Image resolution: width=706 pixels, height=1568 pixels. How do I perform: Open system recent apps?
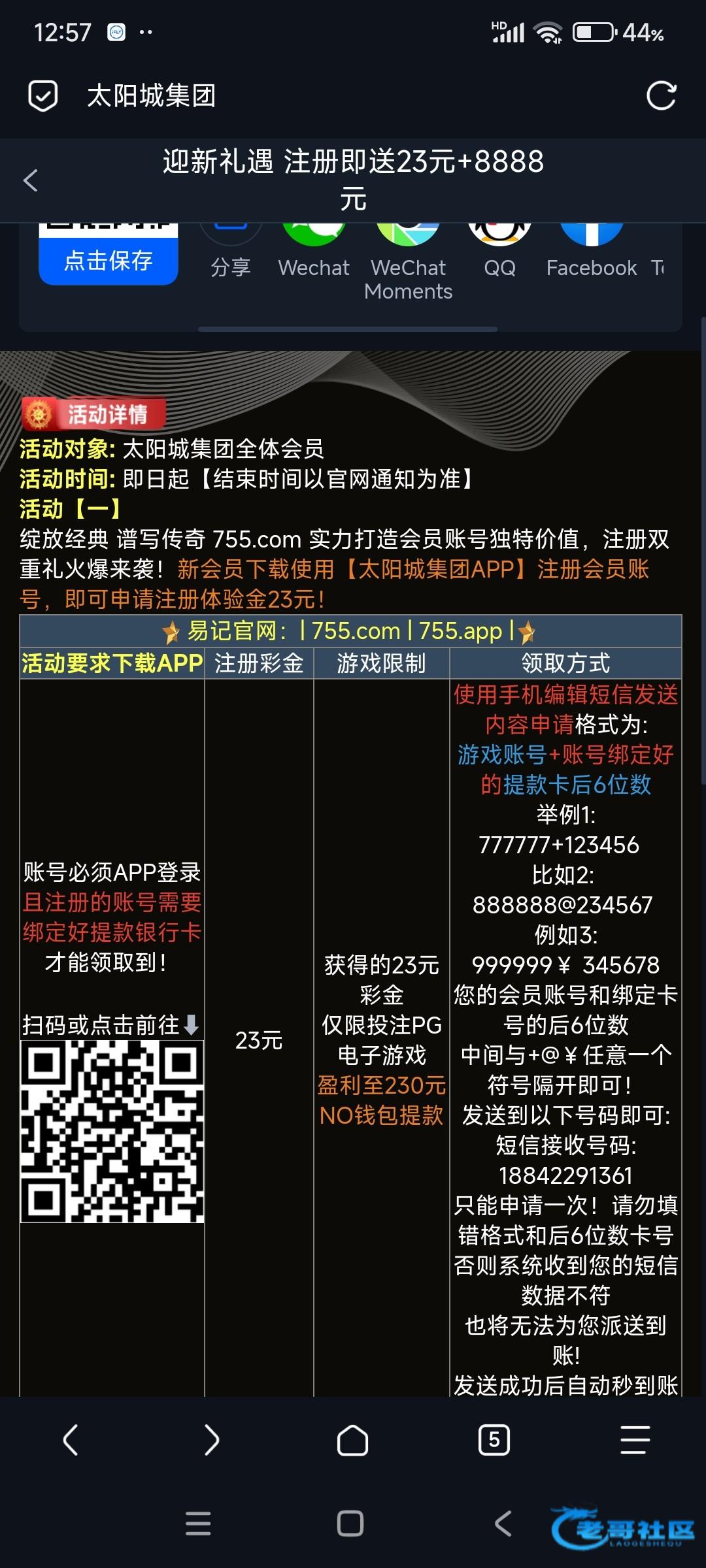tap(198, 1523)
